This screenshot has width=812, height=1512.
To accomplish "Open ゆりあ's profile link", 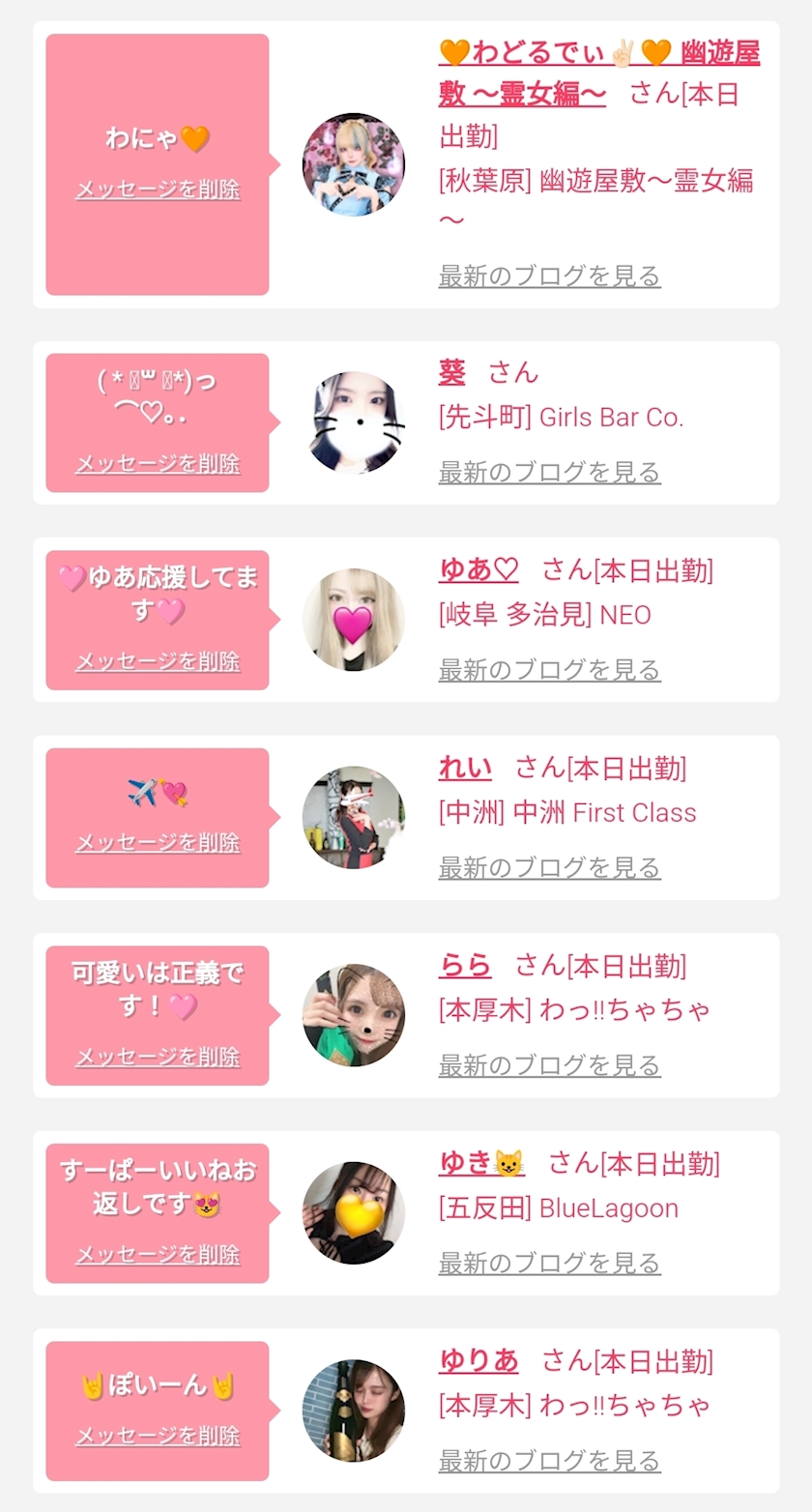I will coord(478,1361).
